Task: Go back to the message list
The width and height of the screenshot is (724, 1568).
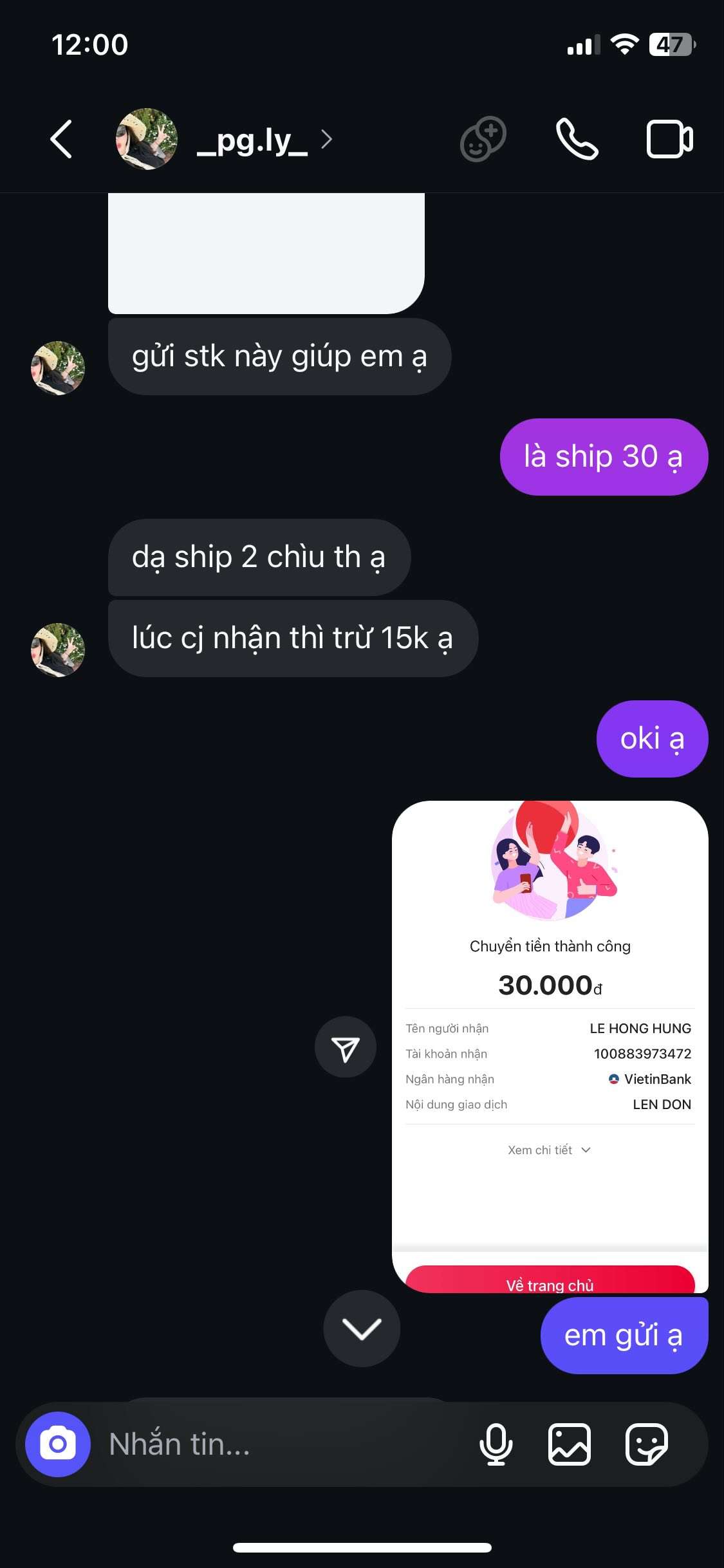Action: pos(61,139)
